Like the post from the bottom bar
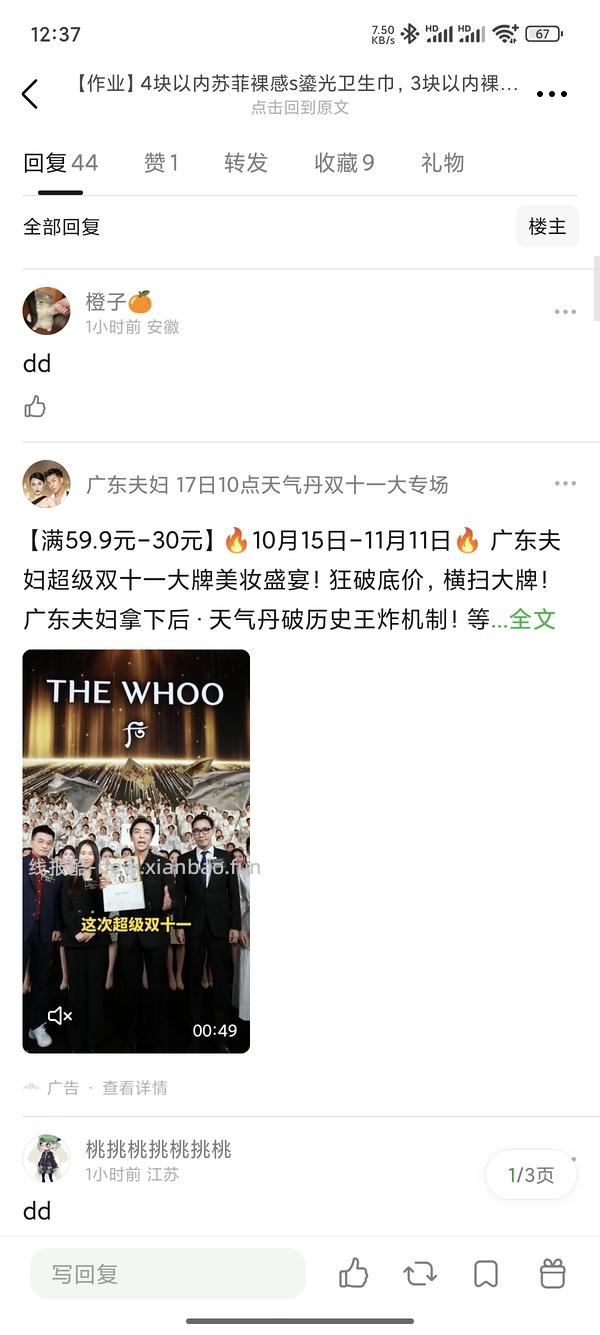This screenshot has height=1335, width=600. click(353, 1274)
